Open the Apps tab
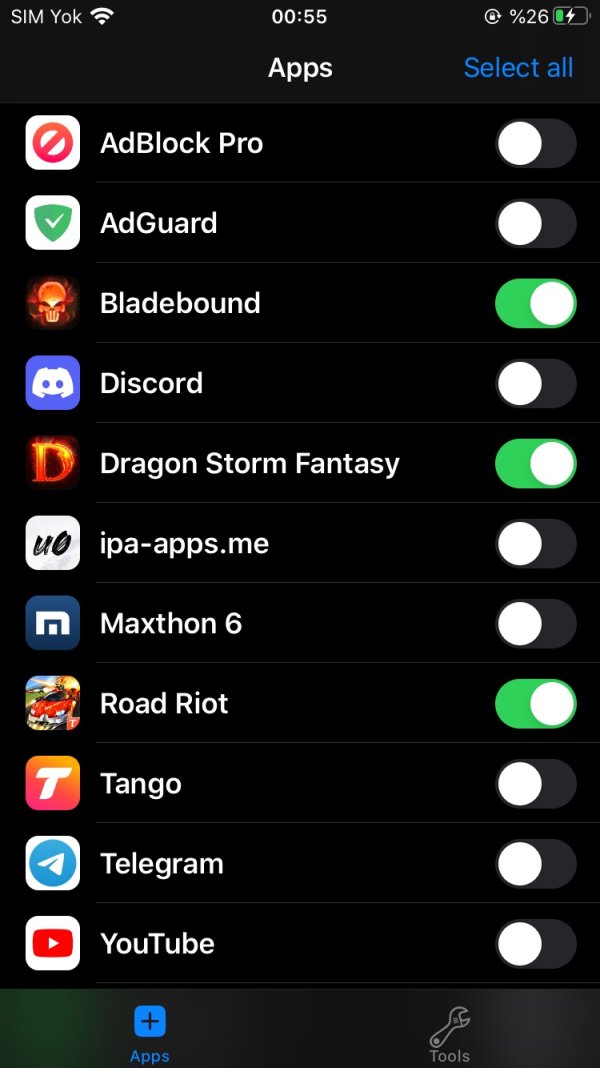 pos(150,1032)
